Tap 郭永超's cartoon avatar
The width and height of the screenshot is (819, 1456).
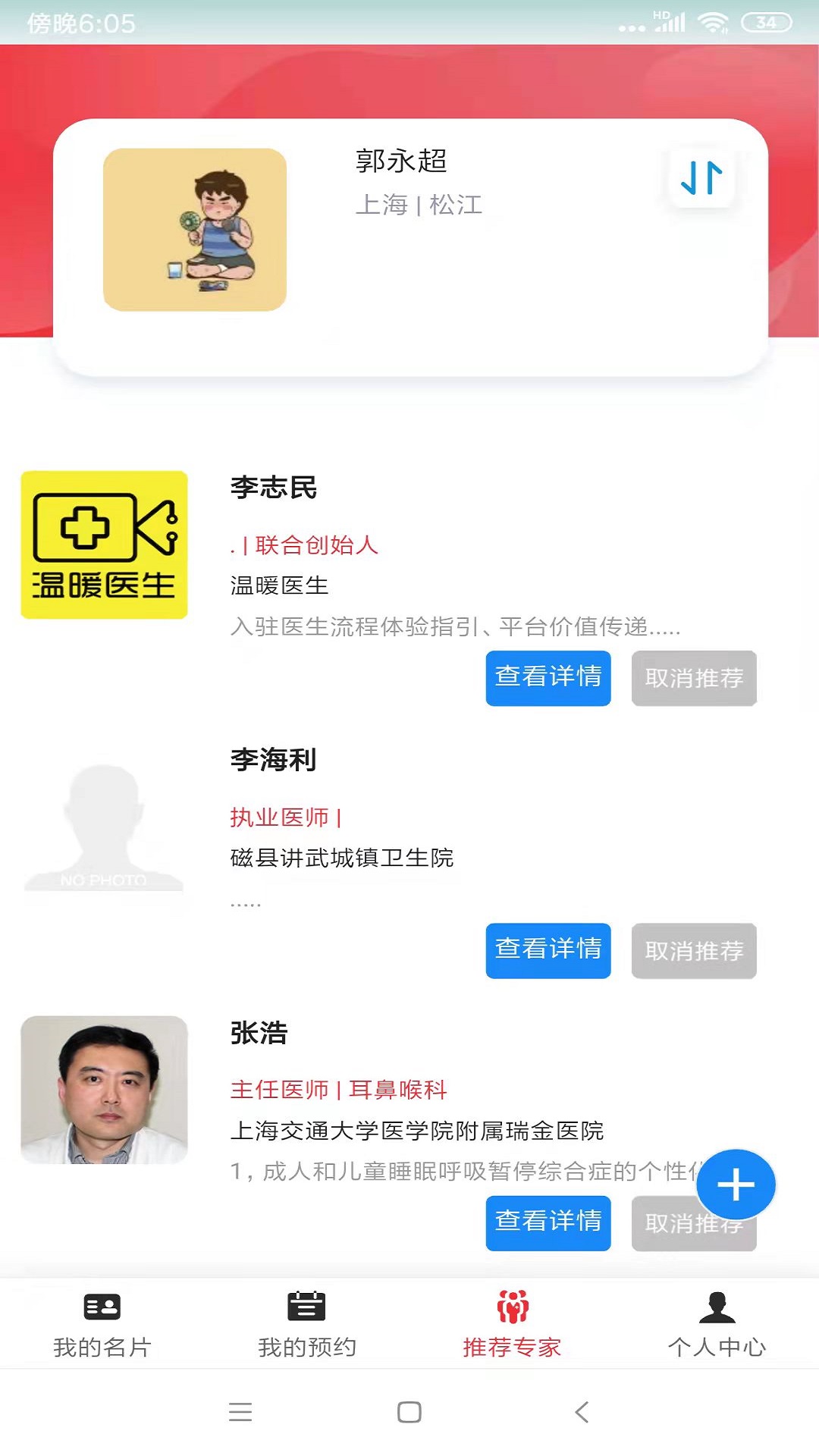(195, 227)
